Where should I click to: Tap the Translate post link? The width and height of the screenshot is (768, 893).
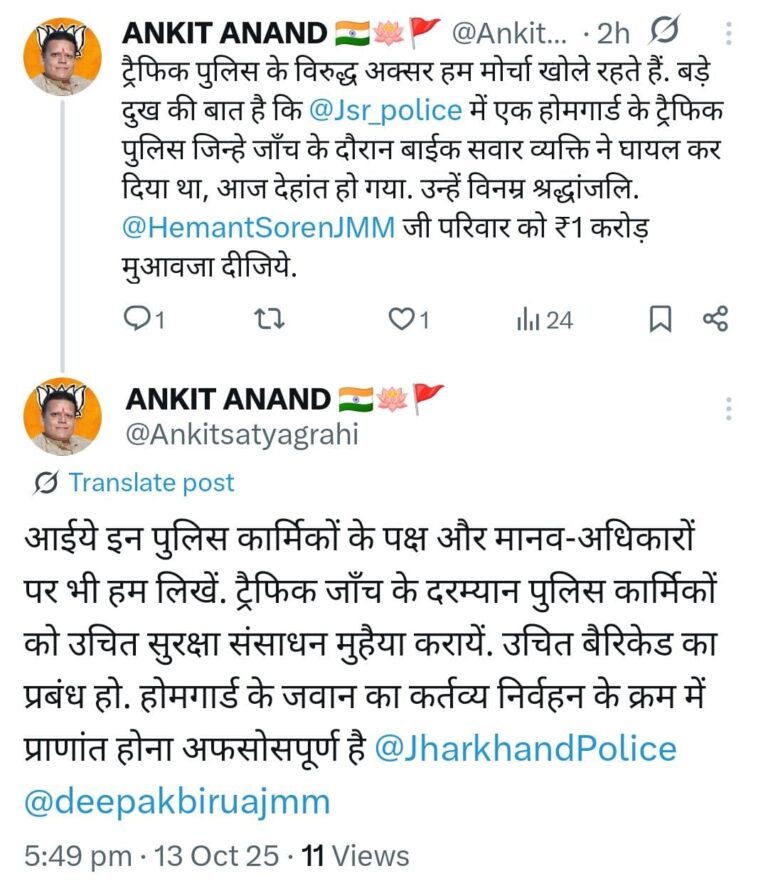click(150, 483)
